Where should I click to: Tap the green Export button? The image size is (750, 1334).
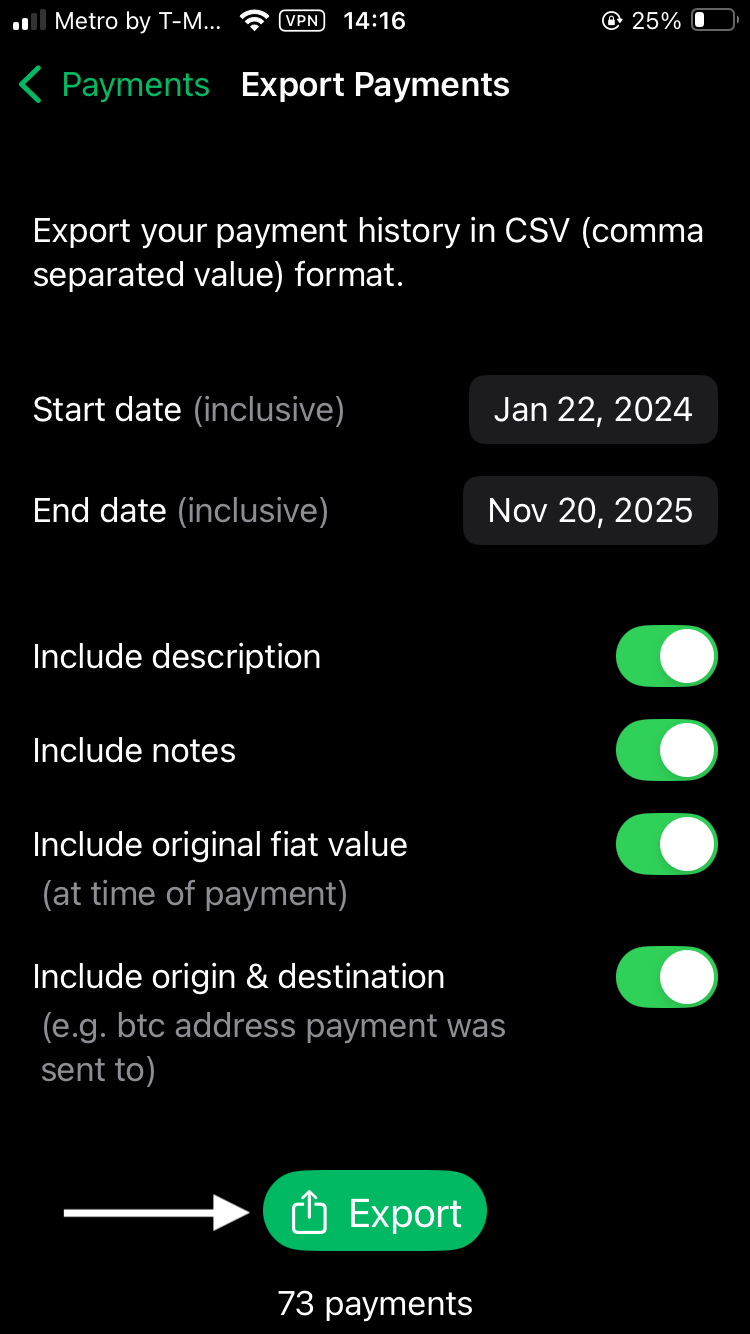(375, 1212)
